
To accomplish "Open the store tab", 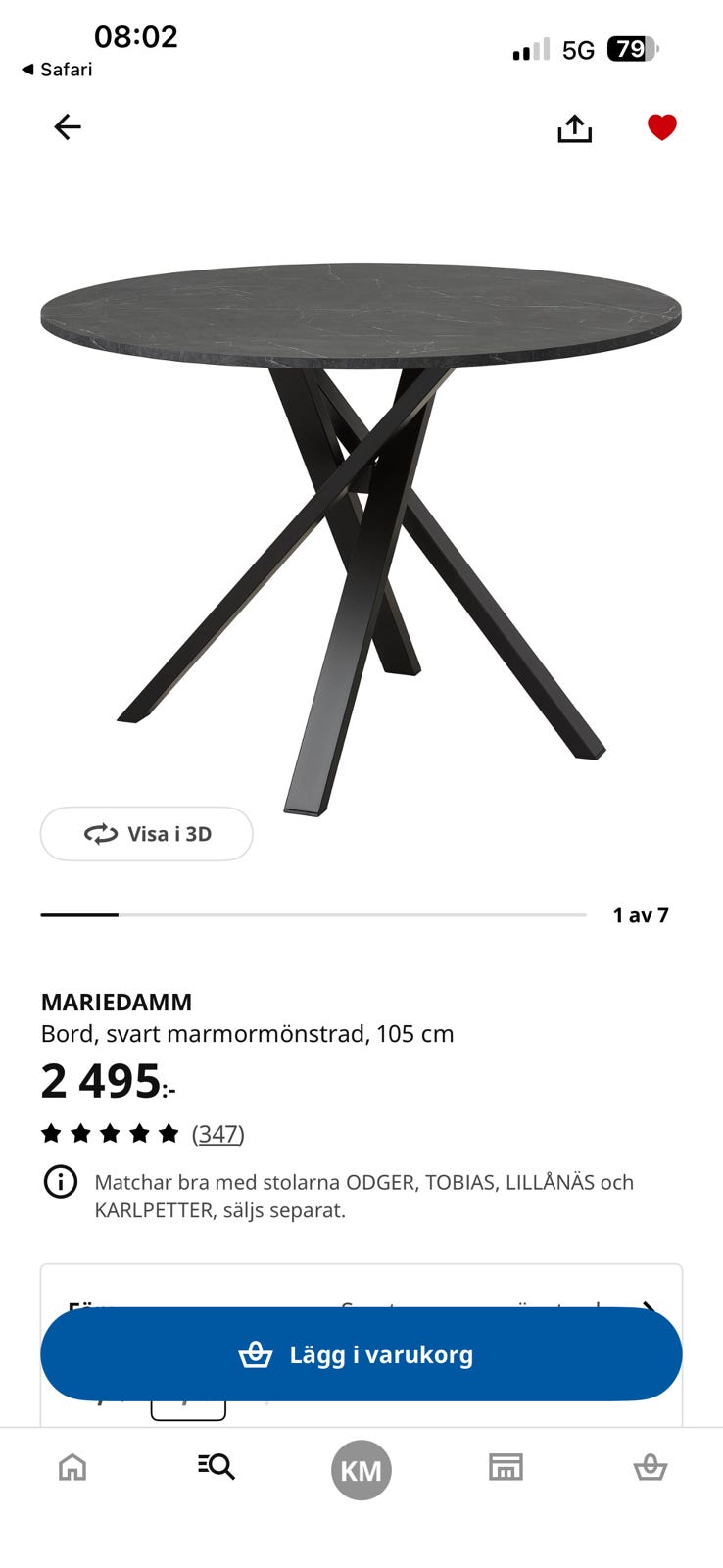I will pyautogui.click(x=506, y=1467).
